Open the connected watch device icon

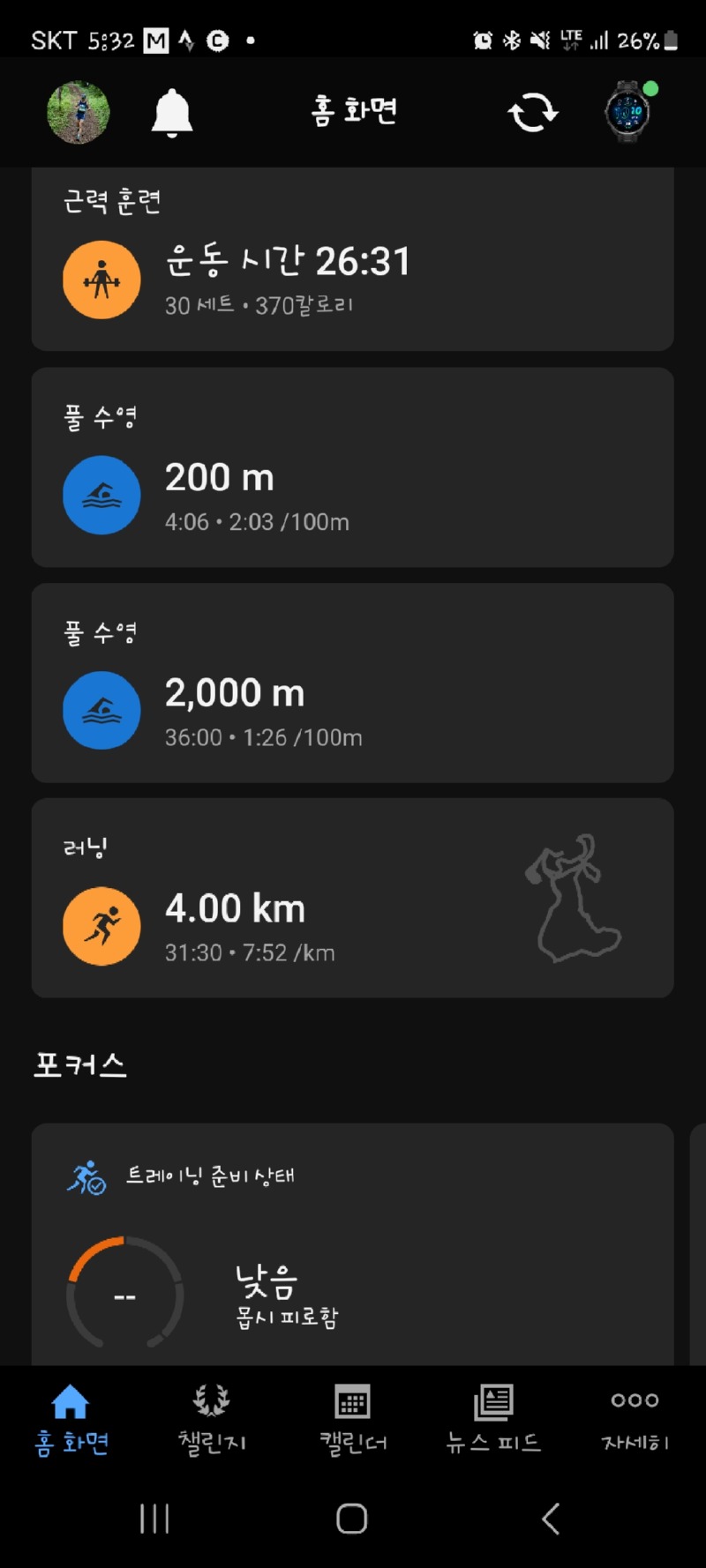click(x=629, y=112)
